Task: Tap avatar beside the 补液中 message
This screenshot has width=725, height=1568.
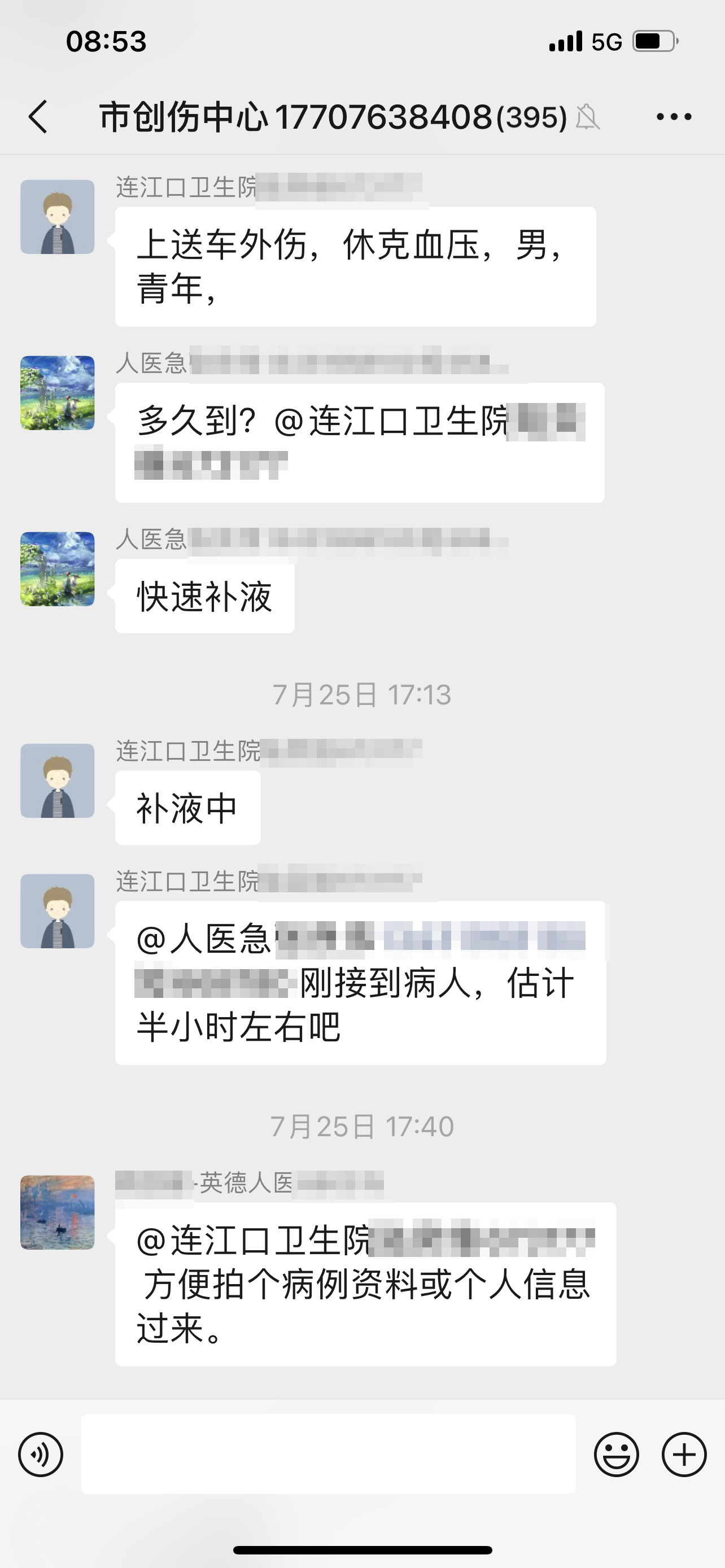Action: [57, 781]
